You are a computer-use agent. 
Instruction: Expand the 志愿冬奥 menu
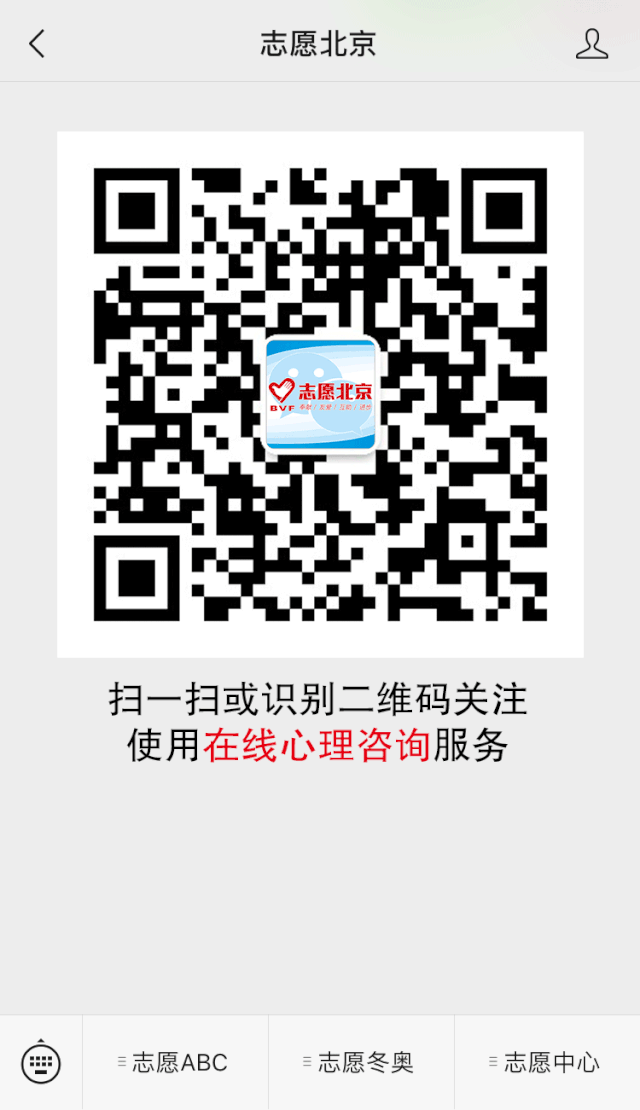(x=361, y=1062)
